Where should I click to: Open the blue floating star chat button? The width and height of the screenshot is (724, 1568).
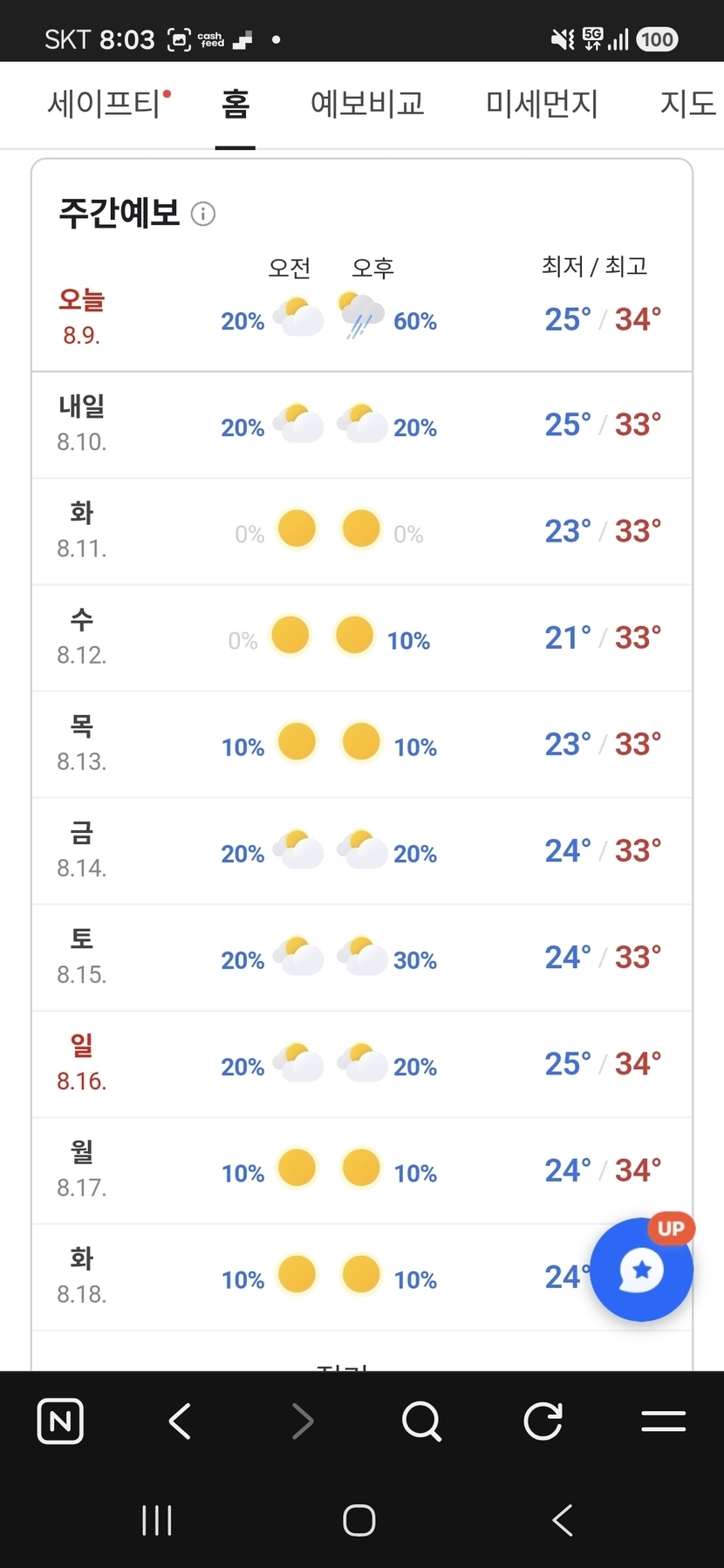point(642,1269)
